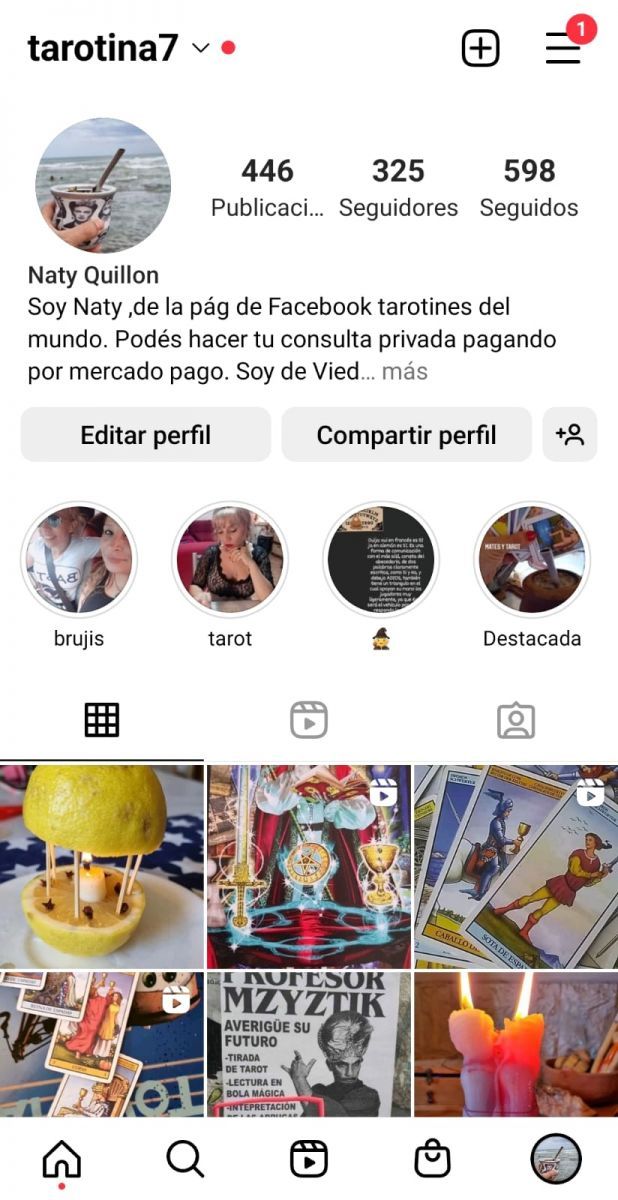The image size is (618, 1200).
Task: Open the profile picture
Action: coord(103,185)
